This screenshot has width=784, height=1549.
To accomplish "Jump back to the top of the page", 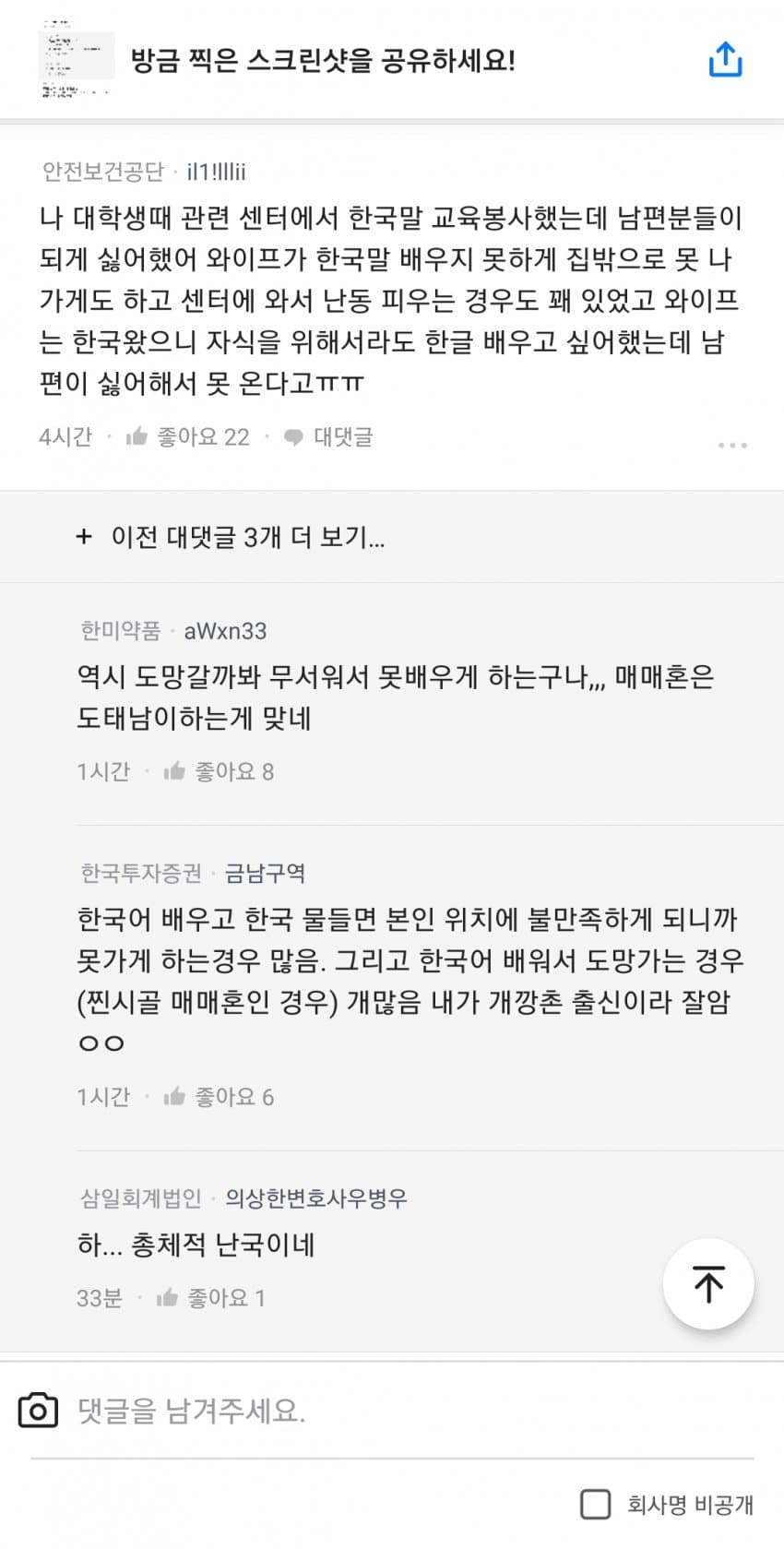I will (x=707, y=1283).
